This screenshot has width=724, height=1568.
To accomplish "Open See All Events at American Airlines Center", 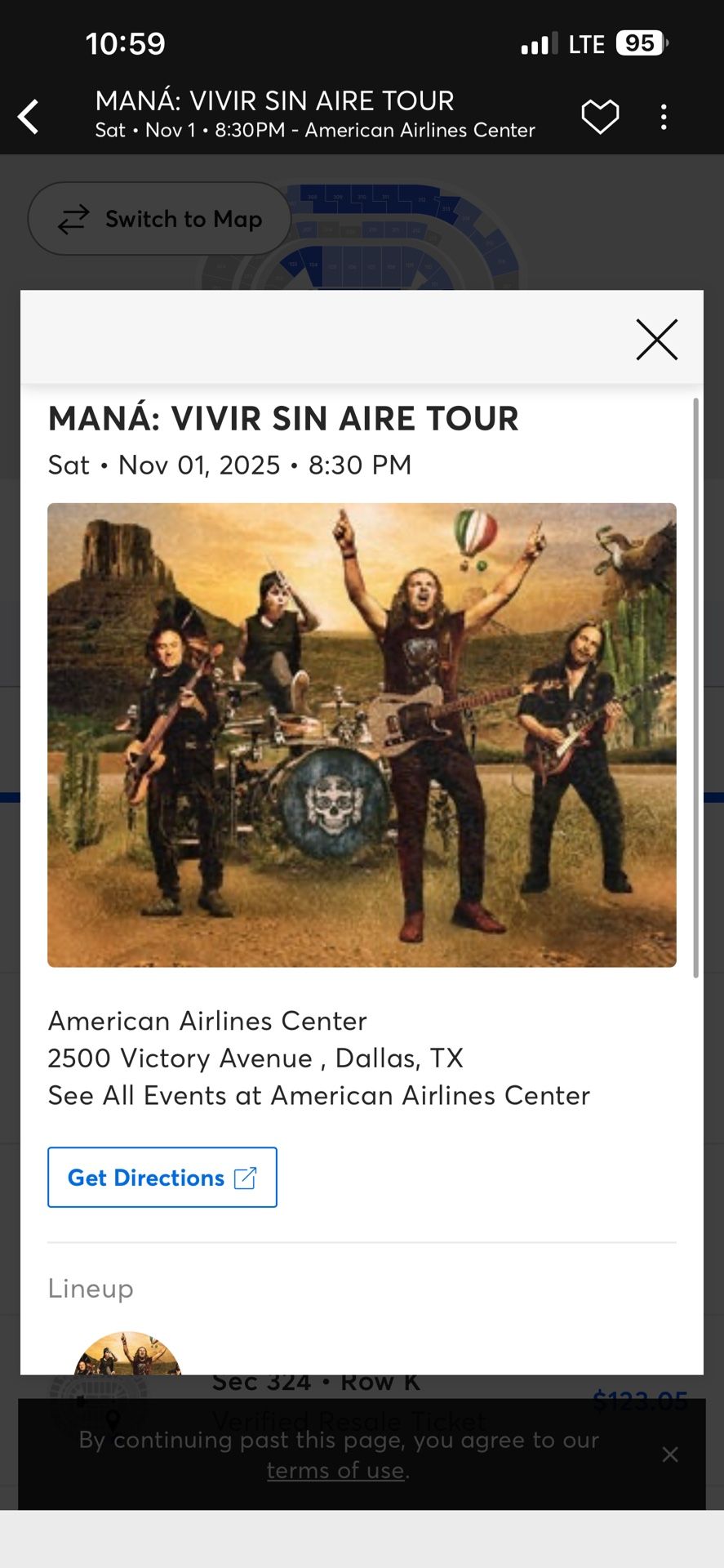I will pos(319,1095).
